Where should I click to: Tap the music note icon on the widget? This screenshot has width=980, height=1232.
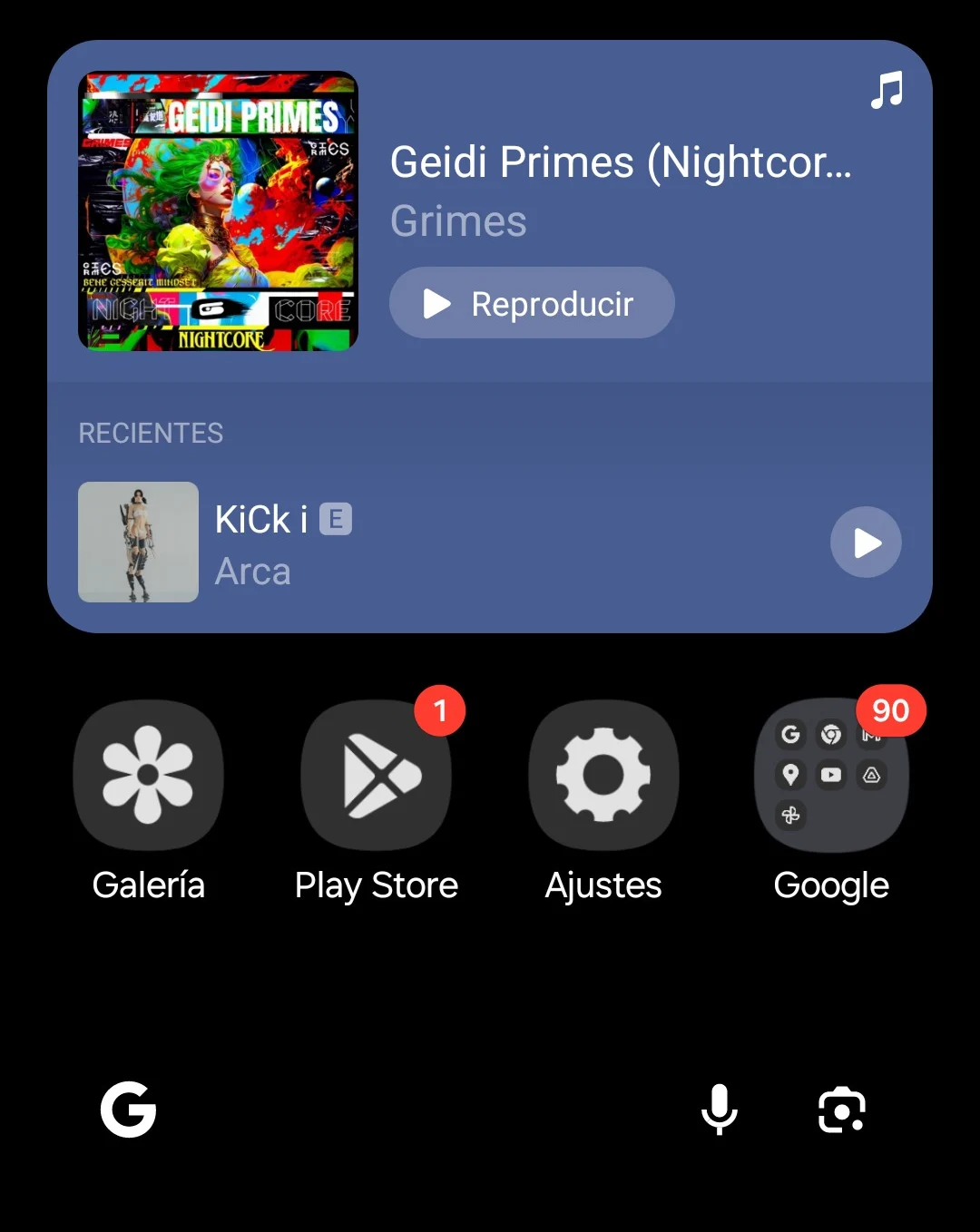[885, 90]
